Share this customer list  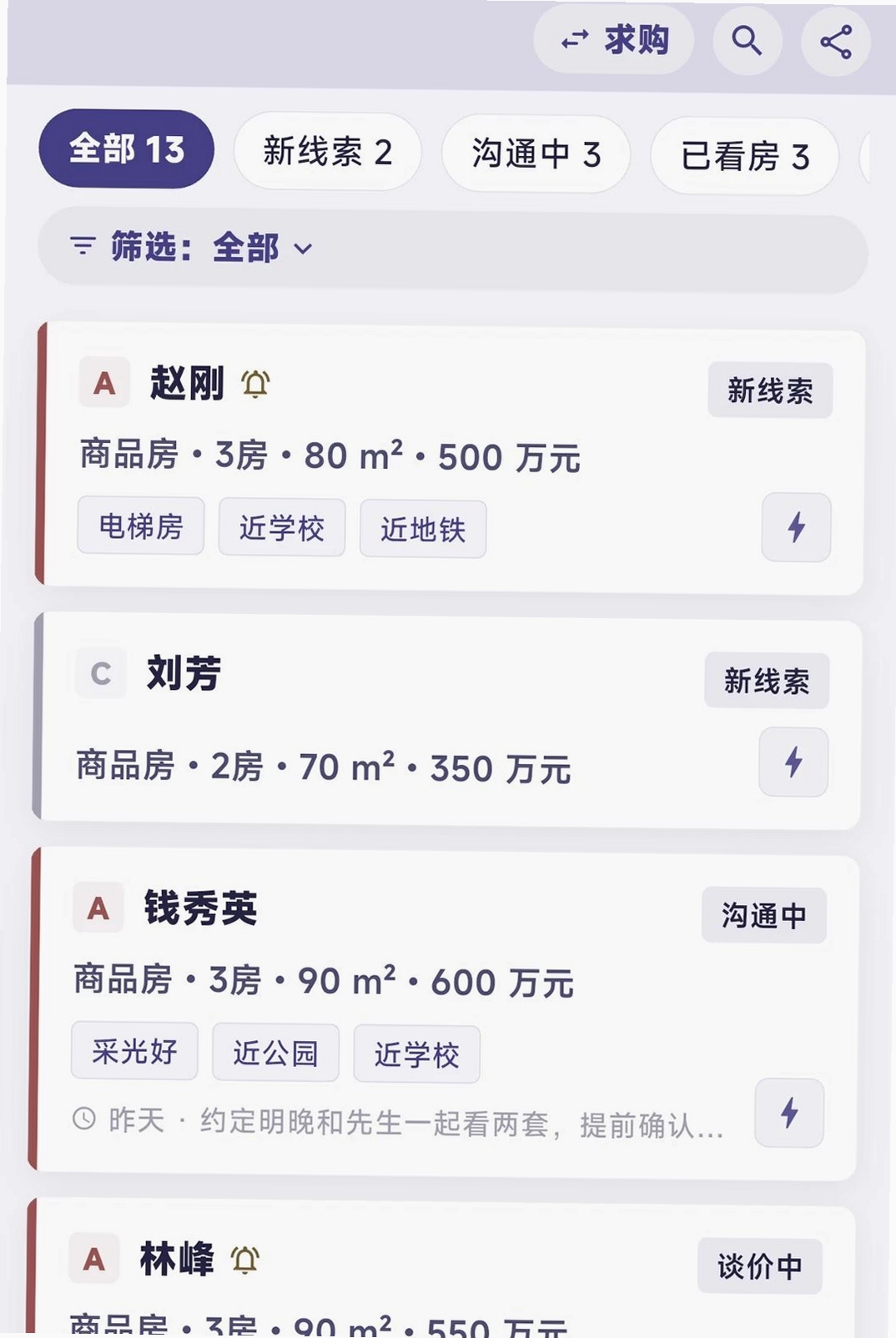[835, 42]
